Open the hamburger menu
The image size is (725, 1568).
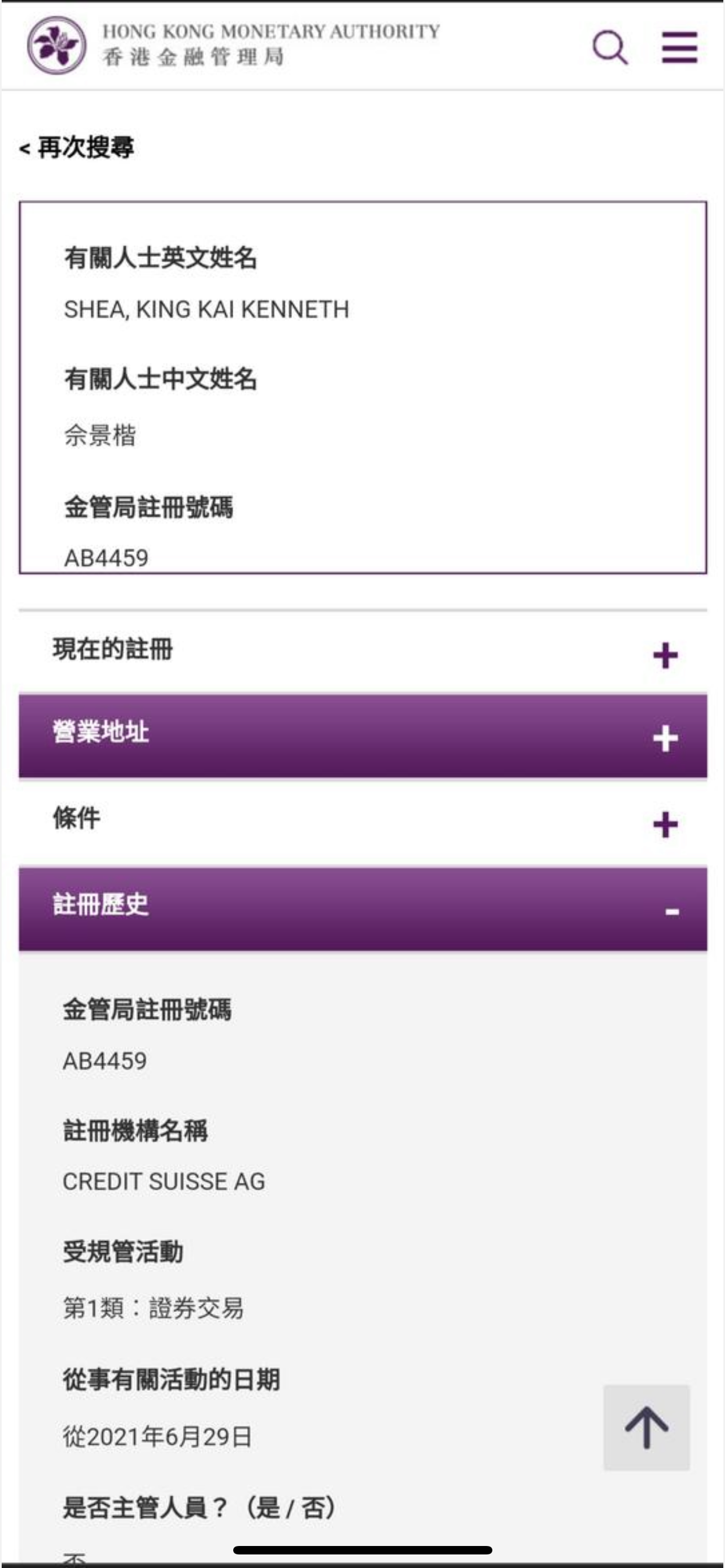click(x=679, y=47)
